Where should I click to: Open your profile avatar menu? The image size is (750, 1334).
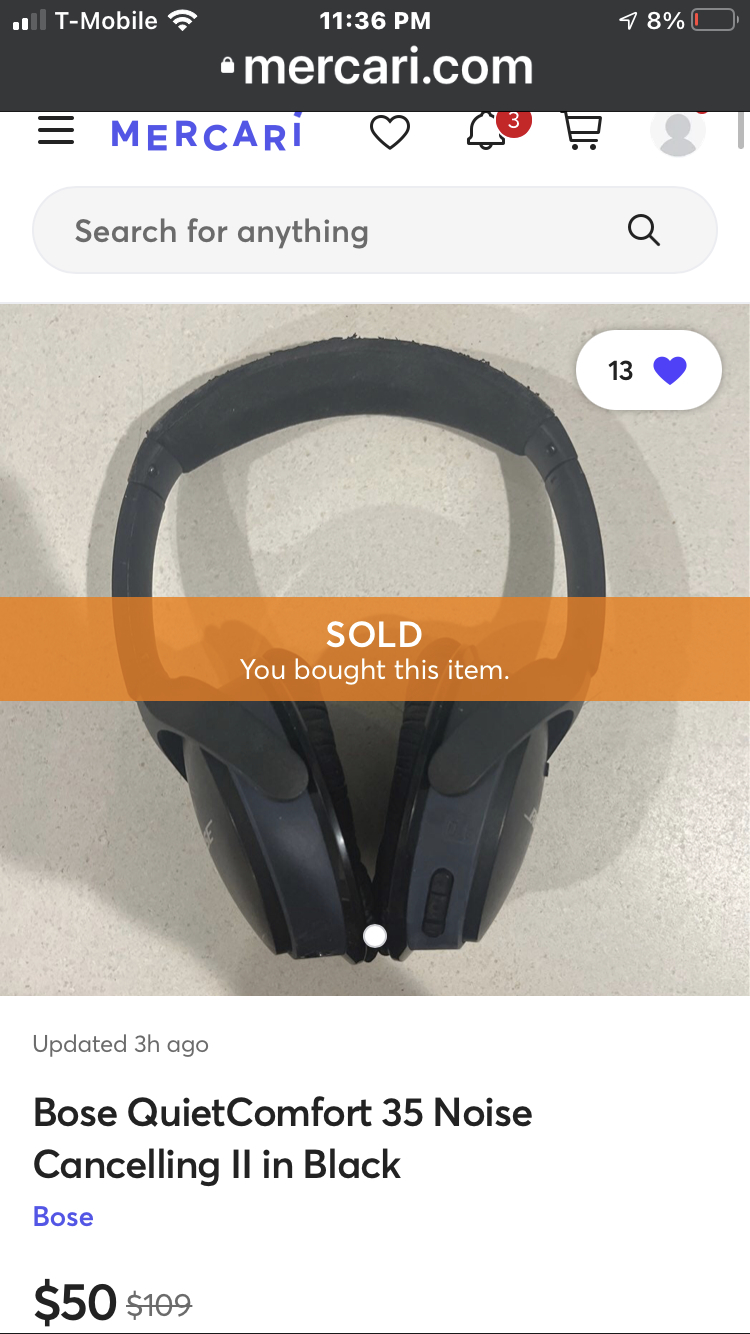[x=678, y=131]
